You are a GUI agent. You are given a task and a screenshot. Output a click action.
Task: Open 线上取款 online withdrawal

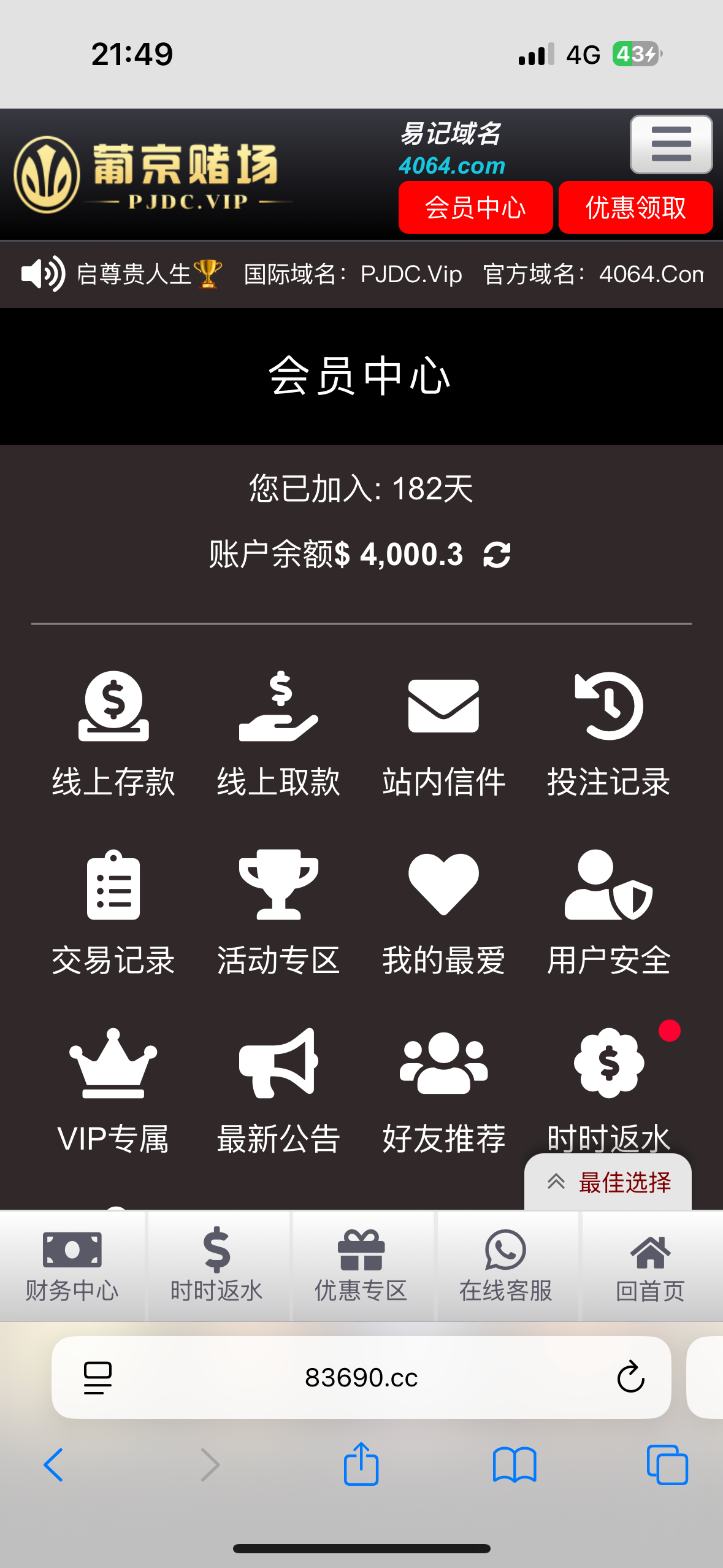[278, 734]
